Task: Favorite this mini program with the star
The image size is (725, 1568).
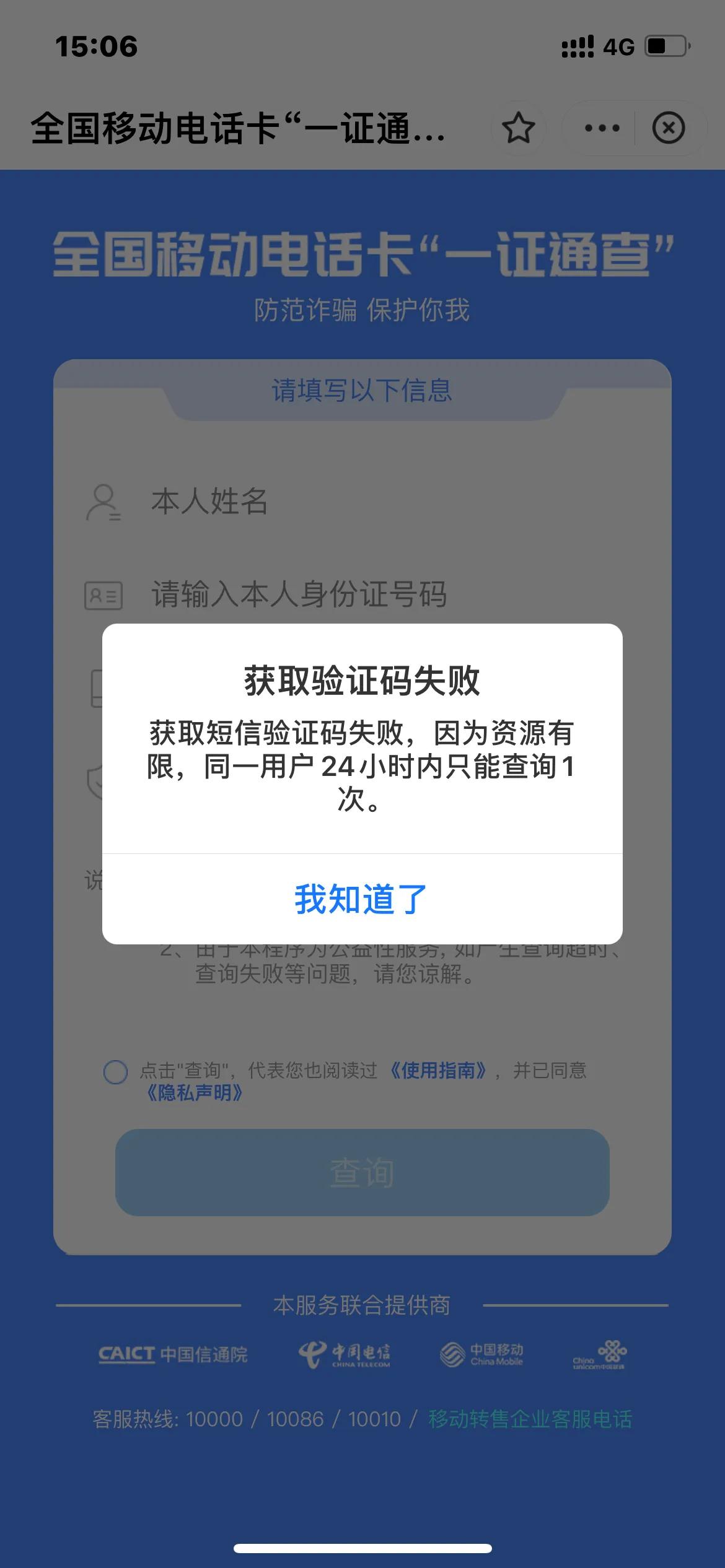Action: (518, 128)
